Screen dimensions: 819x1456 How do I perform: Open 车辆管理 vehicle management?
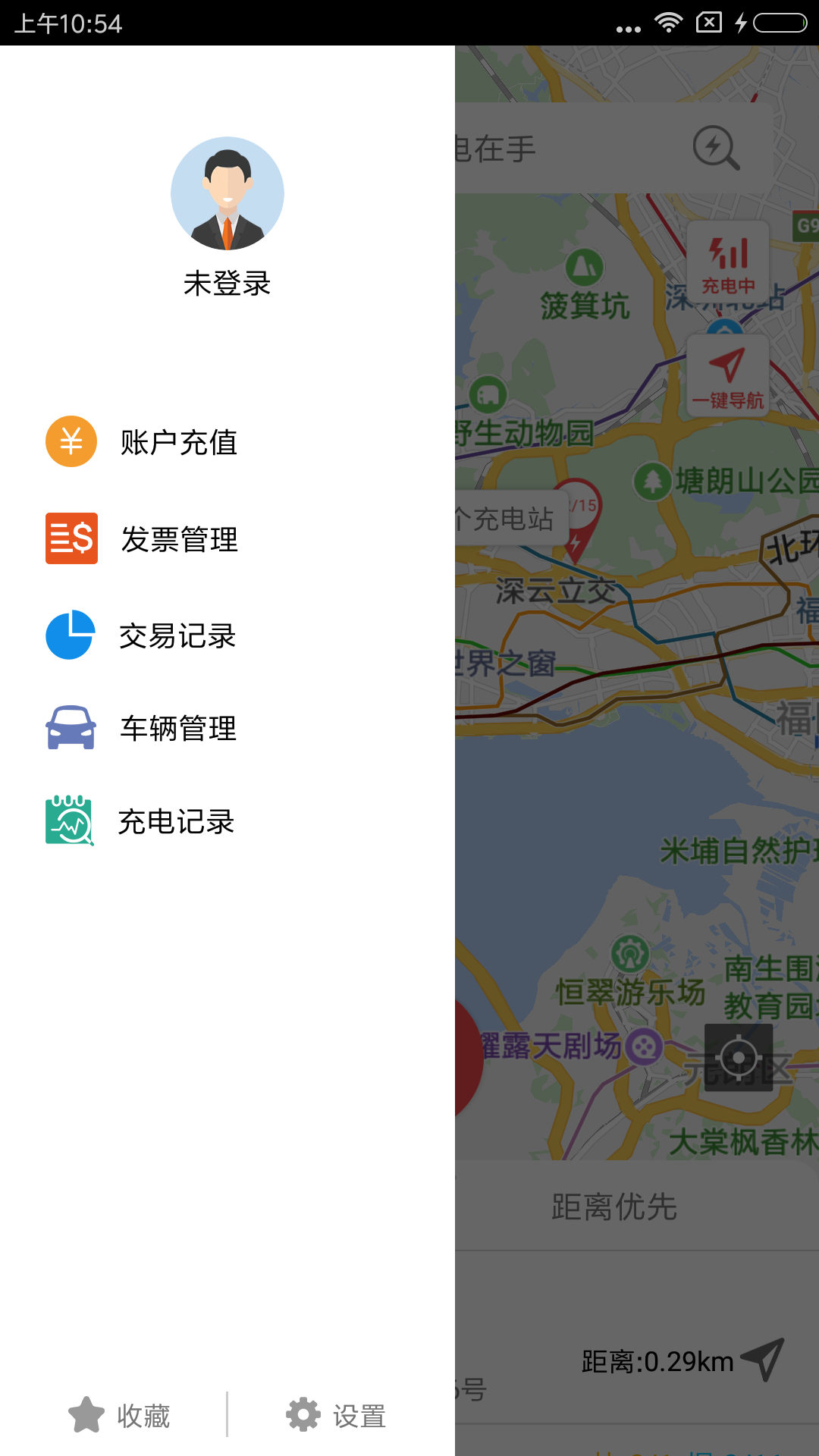tap(177, 728)
